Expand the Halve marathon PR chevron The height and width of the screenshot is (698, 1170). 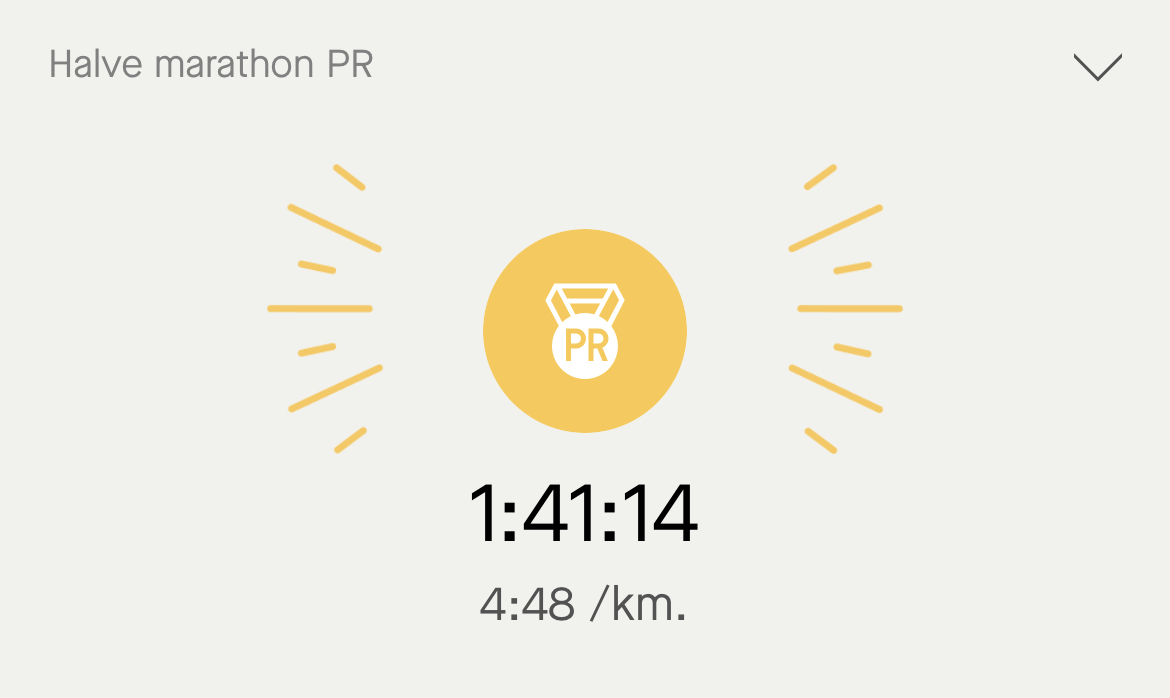click(1097, 67)
